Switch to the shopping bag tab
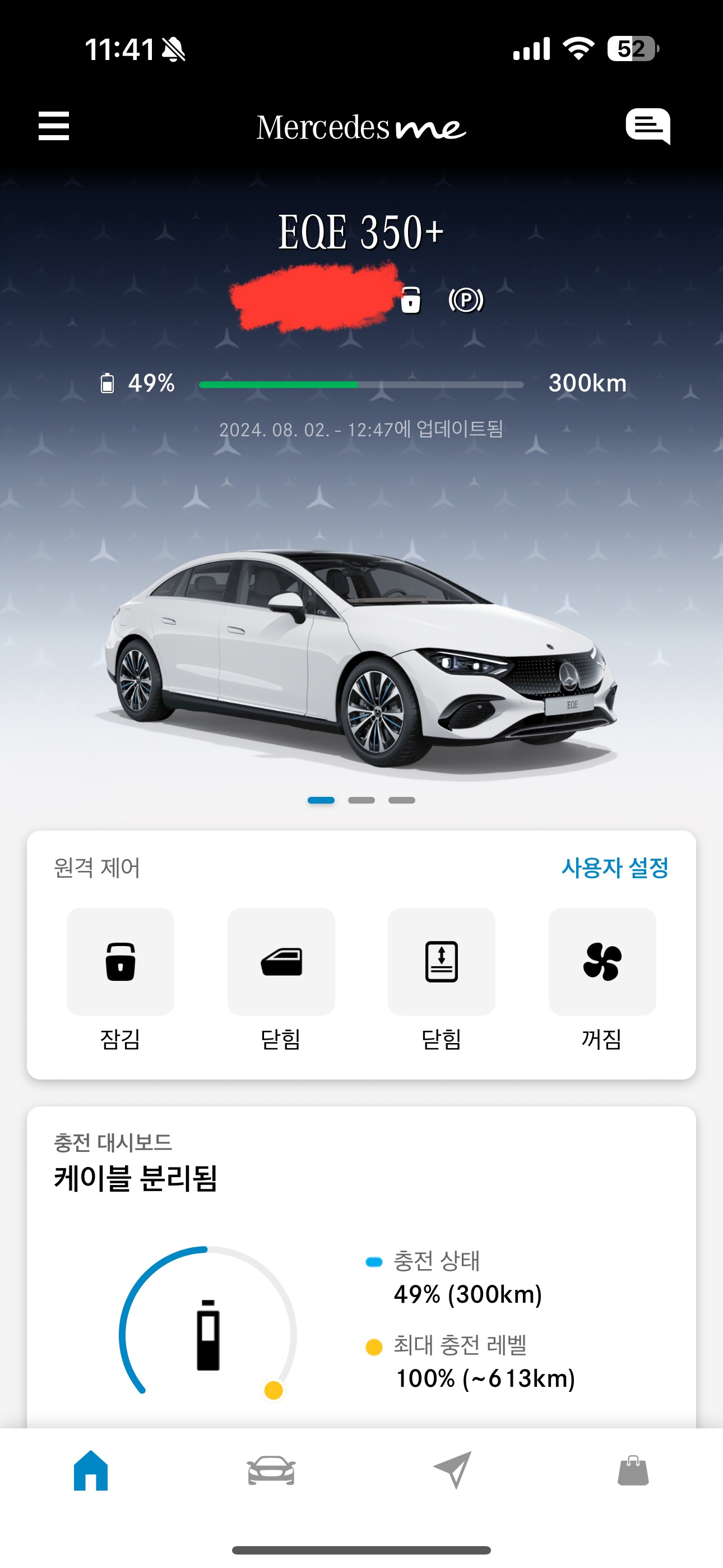This screenshot has height=1568, width=723. (x=633, y=1470)
